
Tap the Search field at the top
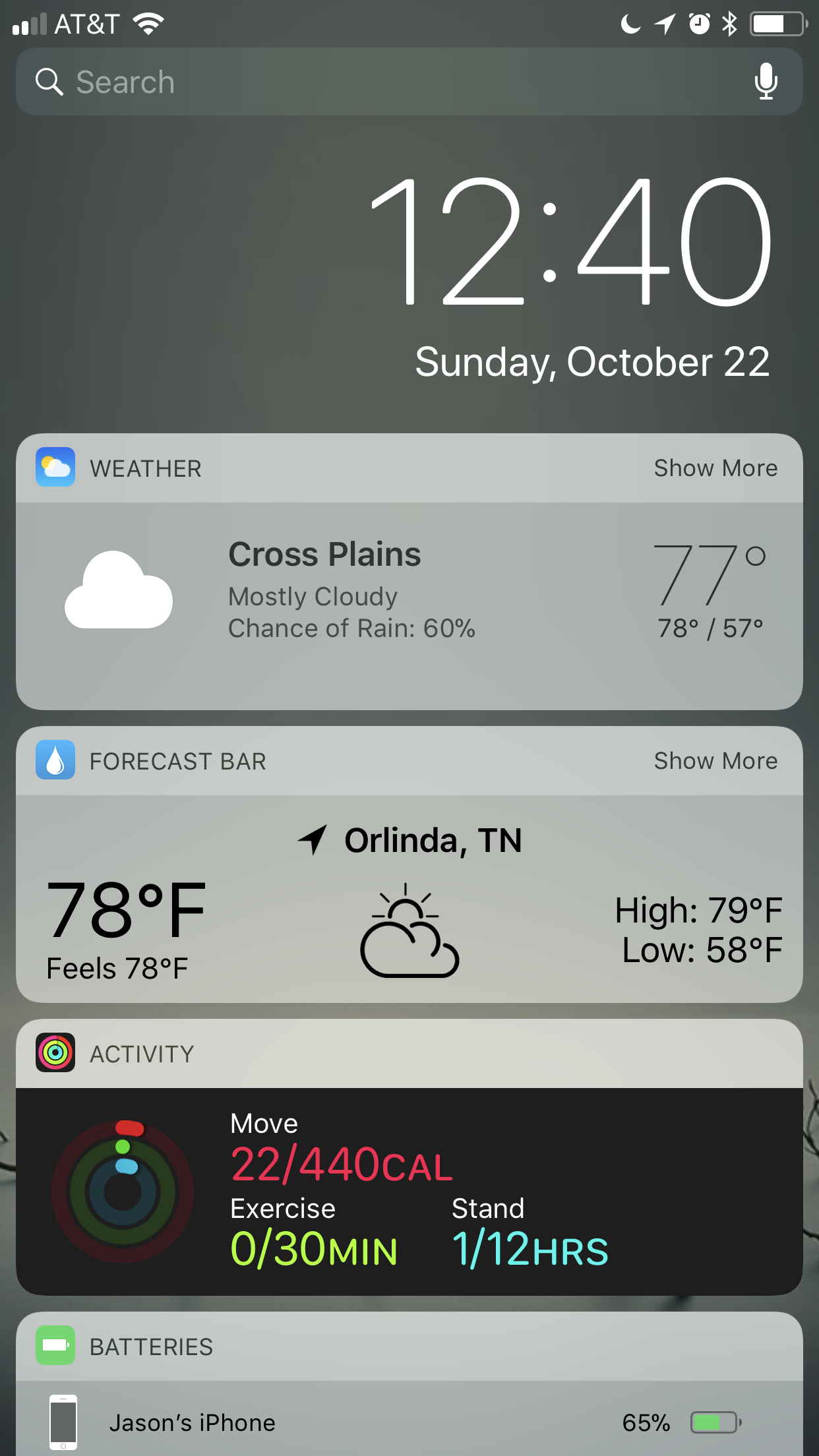409,82
